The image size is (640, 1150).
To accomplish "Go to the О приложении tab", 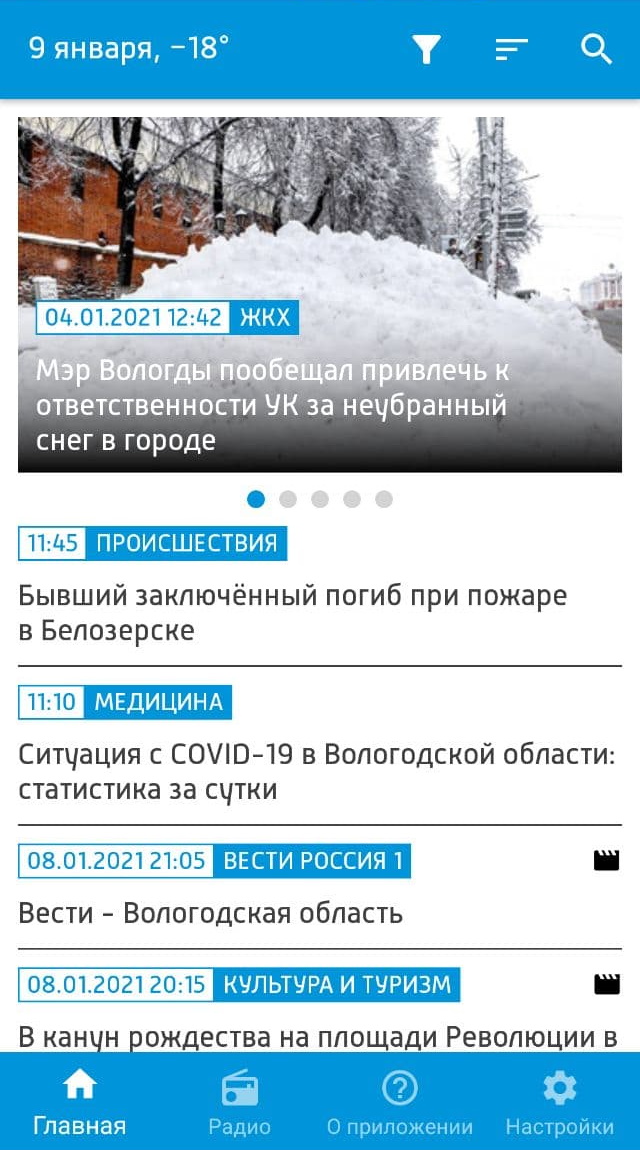I will click(400, 1102).
